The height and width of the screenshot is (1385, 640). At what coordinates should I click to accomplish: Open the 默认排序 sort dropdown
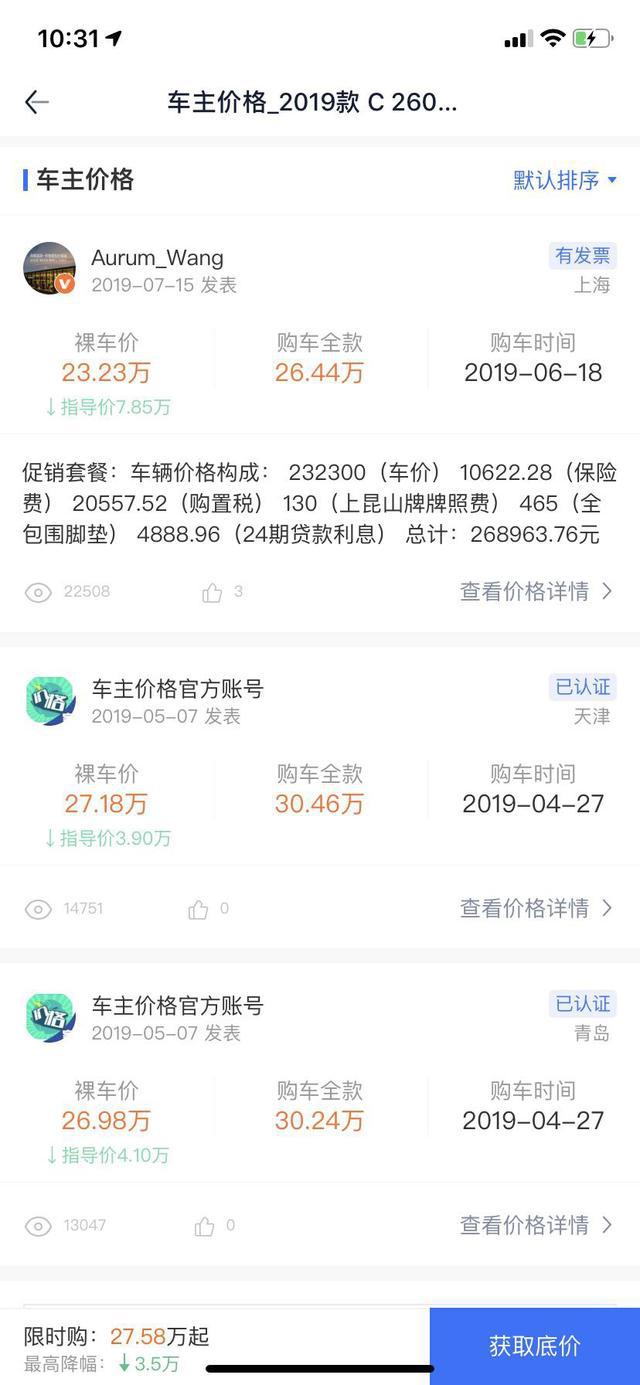coord(565,180)
